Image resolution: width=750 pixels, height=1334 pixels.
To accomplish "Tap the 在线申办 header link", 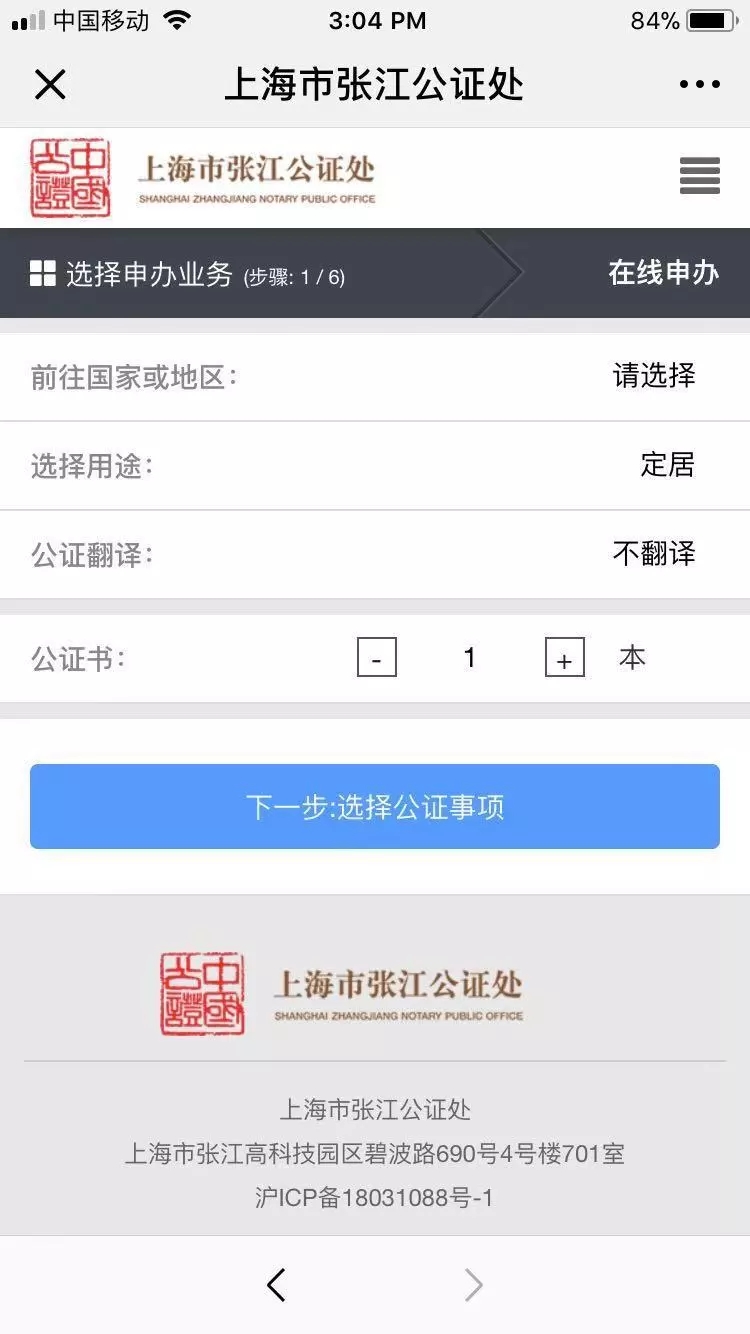I will pos(664,273).
